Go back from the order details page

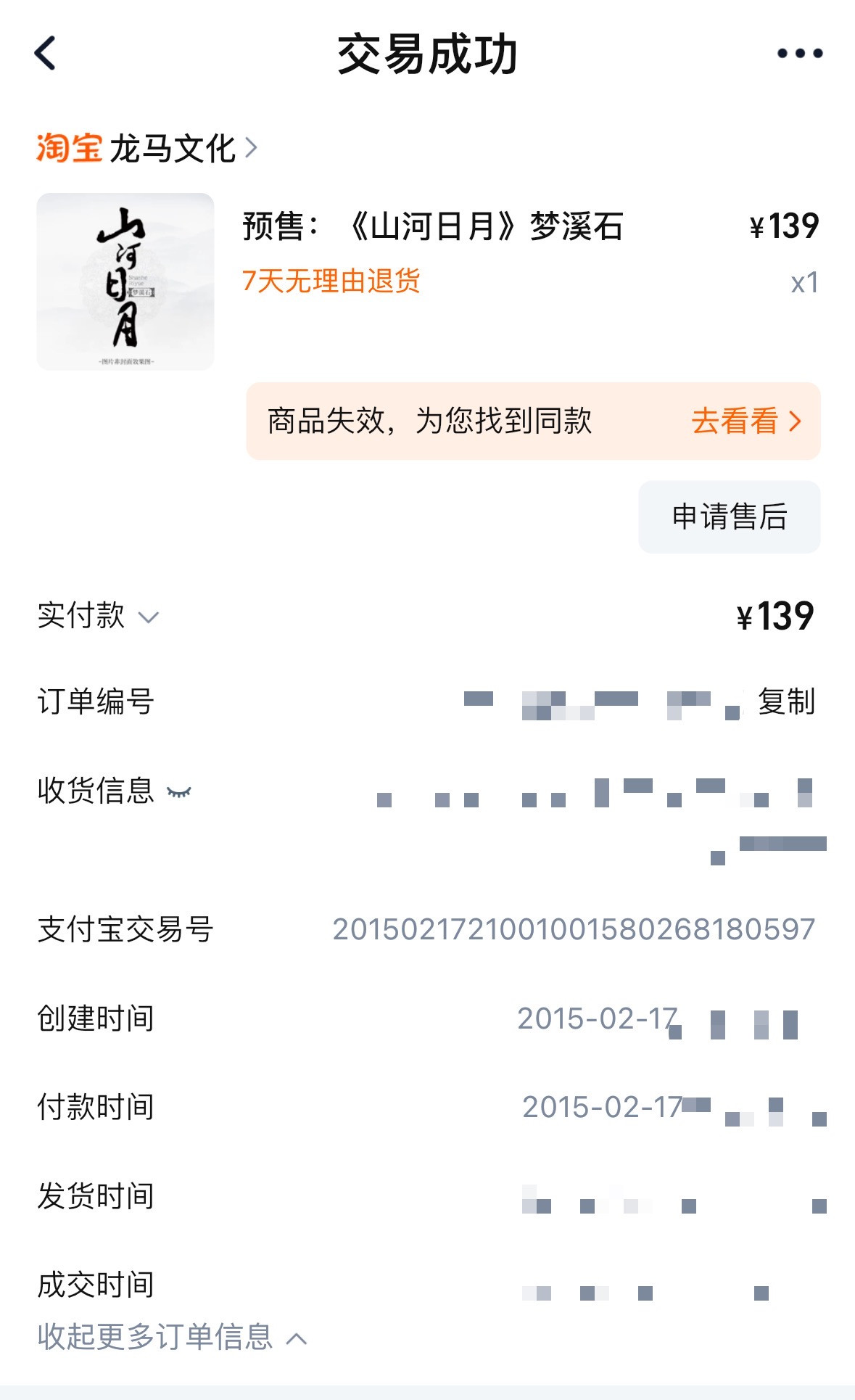click(x=45, y=54)
